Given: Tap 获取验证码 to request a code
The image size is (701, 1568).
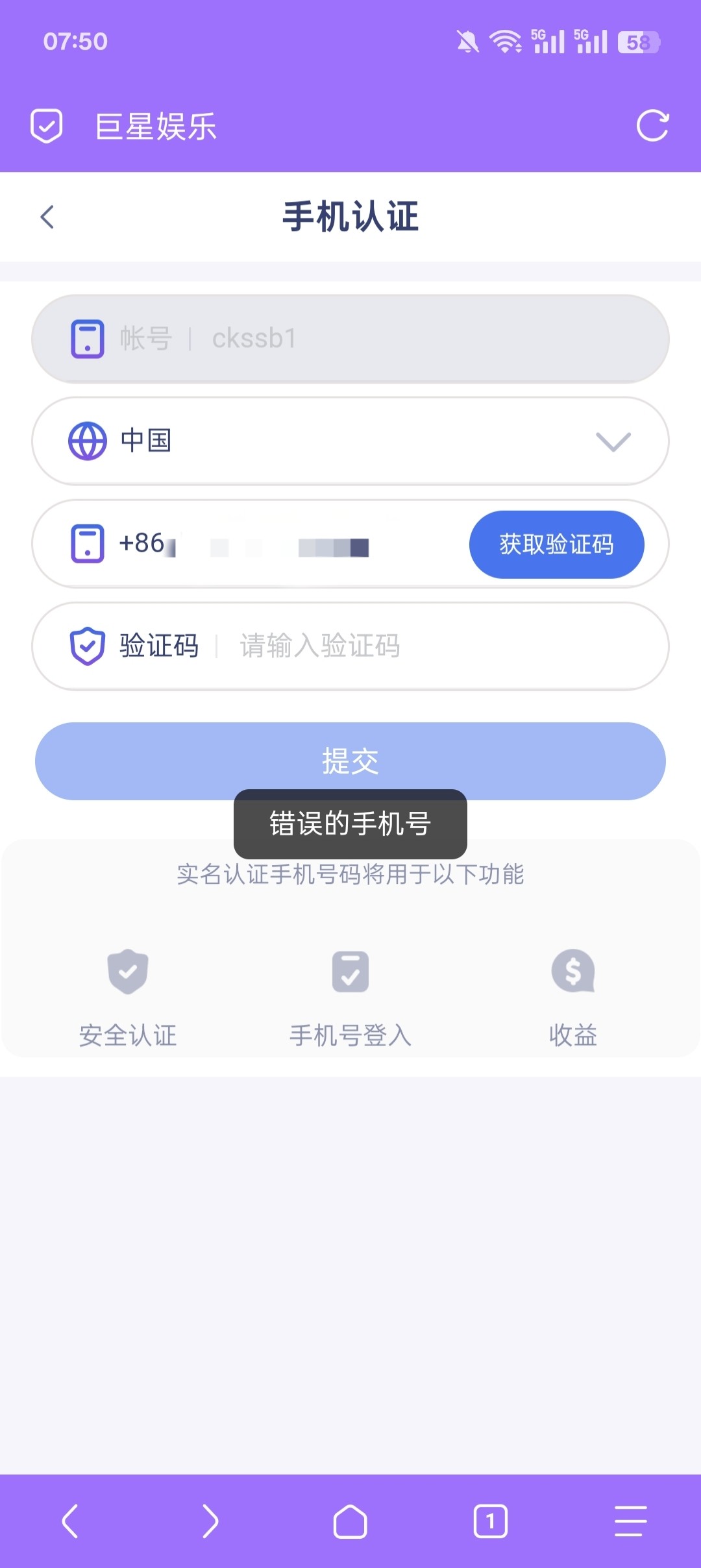Looking at the screenshot, I should [x=557, y=545].
